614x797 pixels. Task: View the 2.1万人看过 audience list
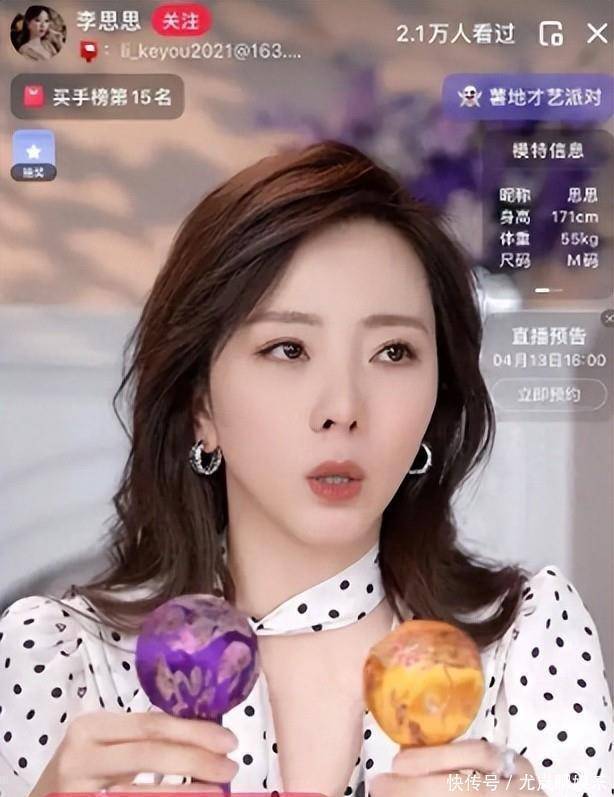point(455,33)
